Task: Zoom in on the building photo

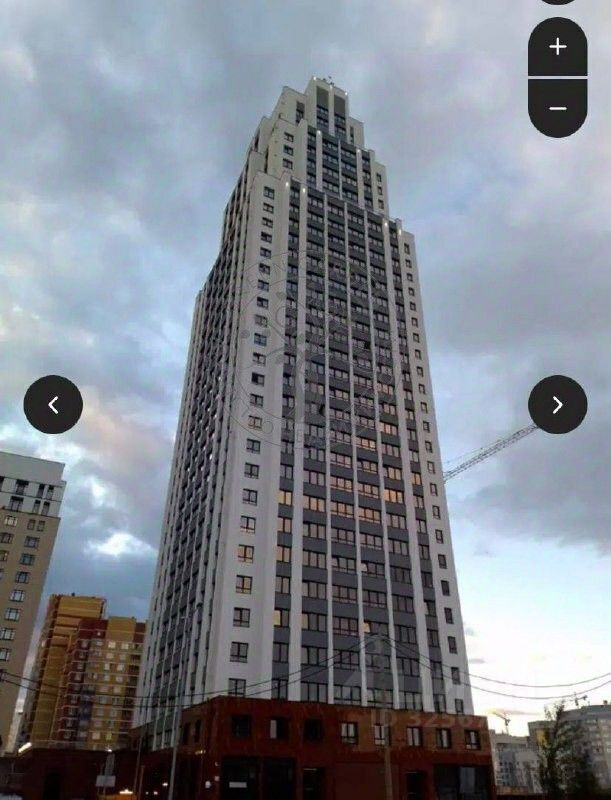Action: (x=557, y=47)
